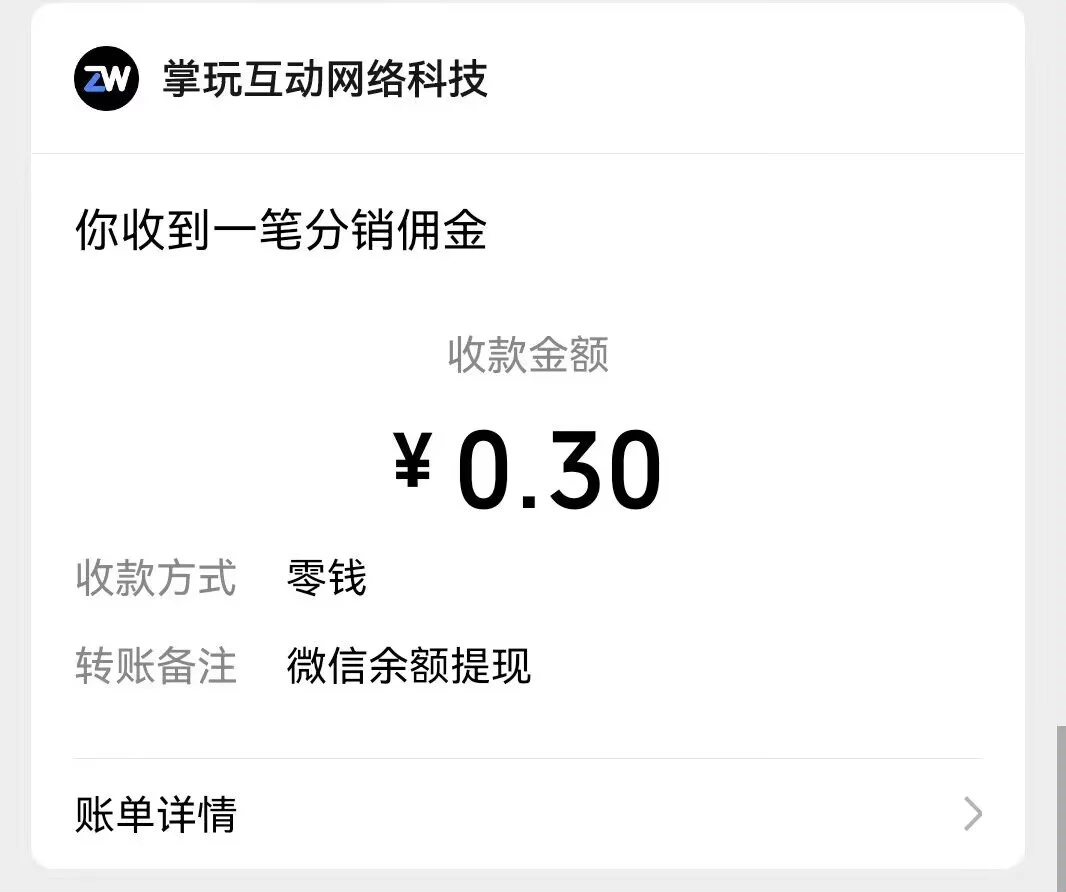Open 账单详情 bill details
The width and height of the screenshot is (1066, 892).
click(x=528, y=814)
